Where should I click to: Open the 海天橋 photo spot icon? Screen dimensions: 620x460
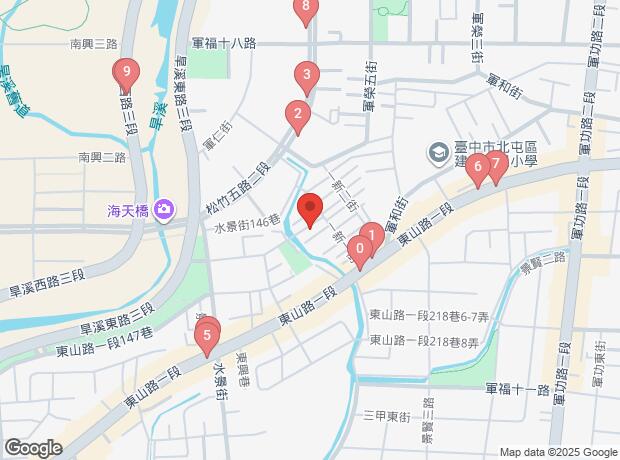click(x=165, y=210)
